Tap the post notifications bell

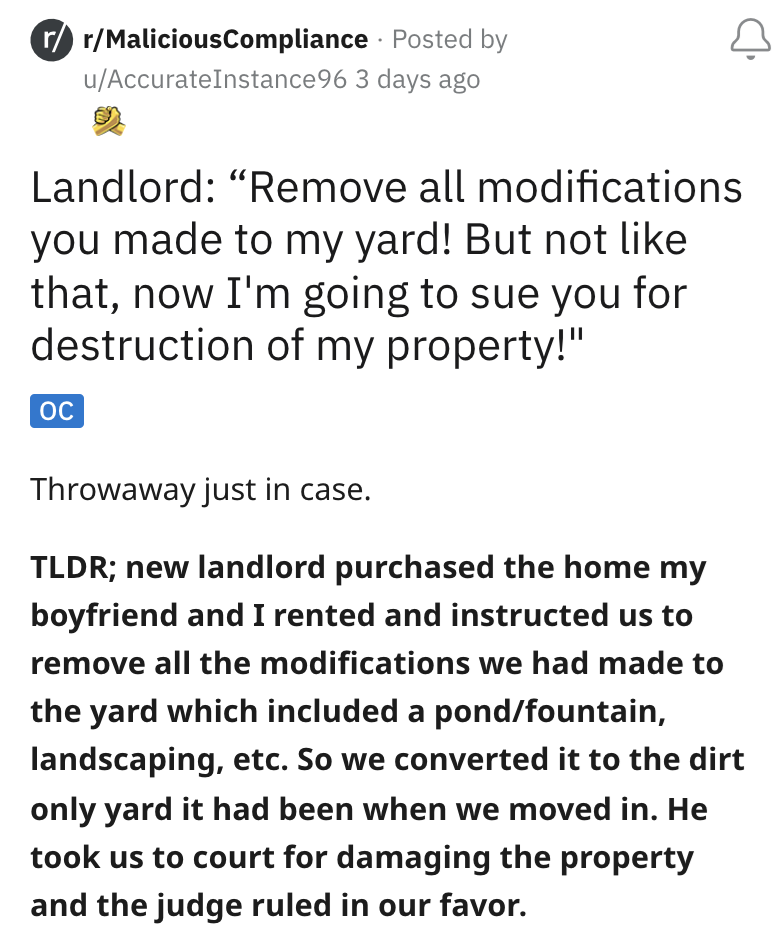point(748,42)
